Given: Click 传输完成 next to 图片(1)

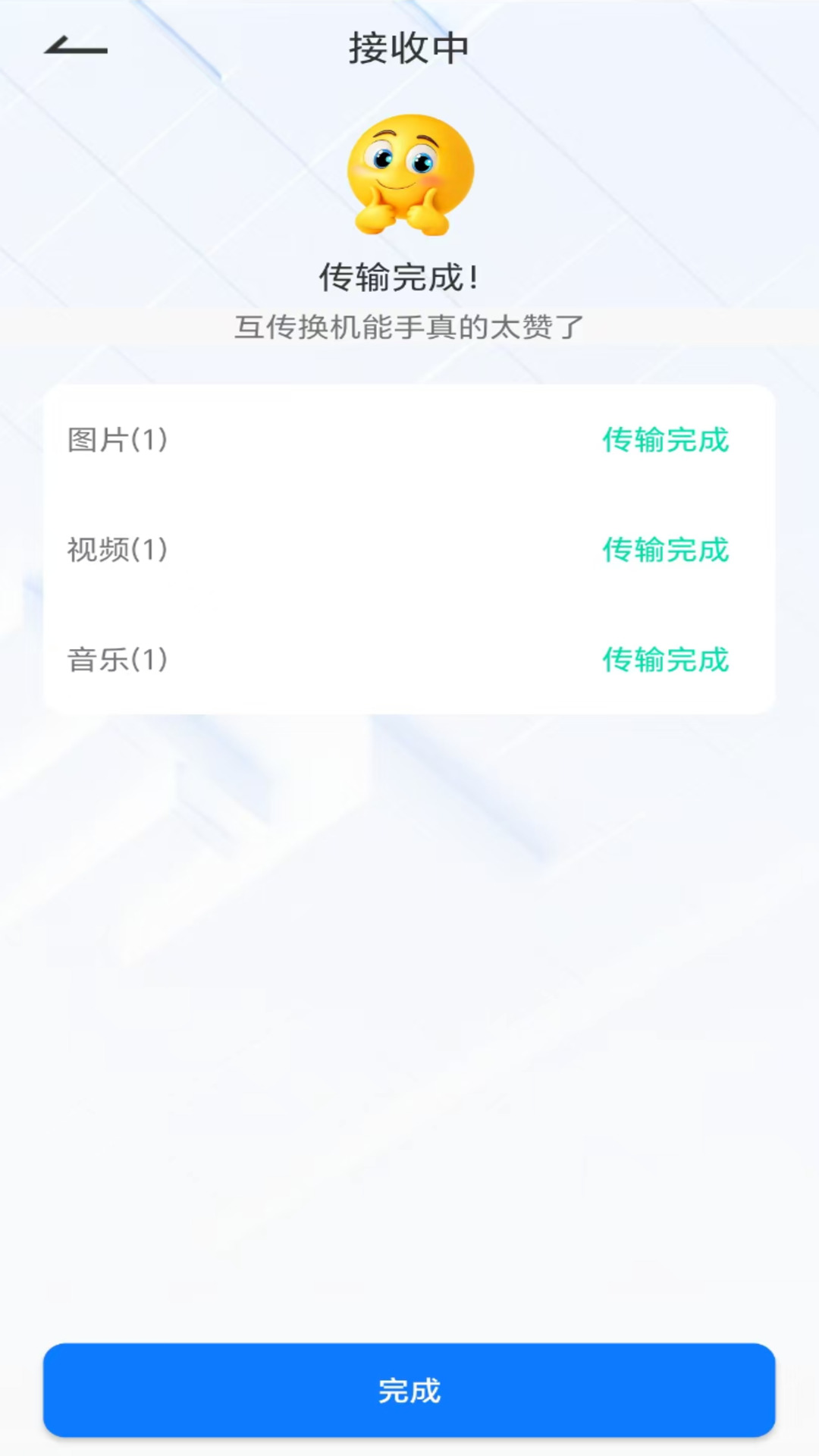Looking at the screenshot, I should point(667,441).
